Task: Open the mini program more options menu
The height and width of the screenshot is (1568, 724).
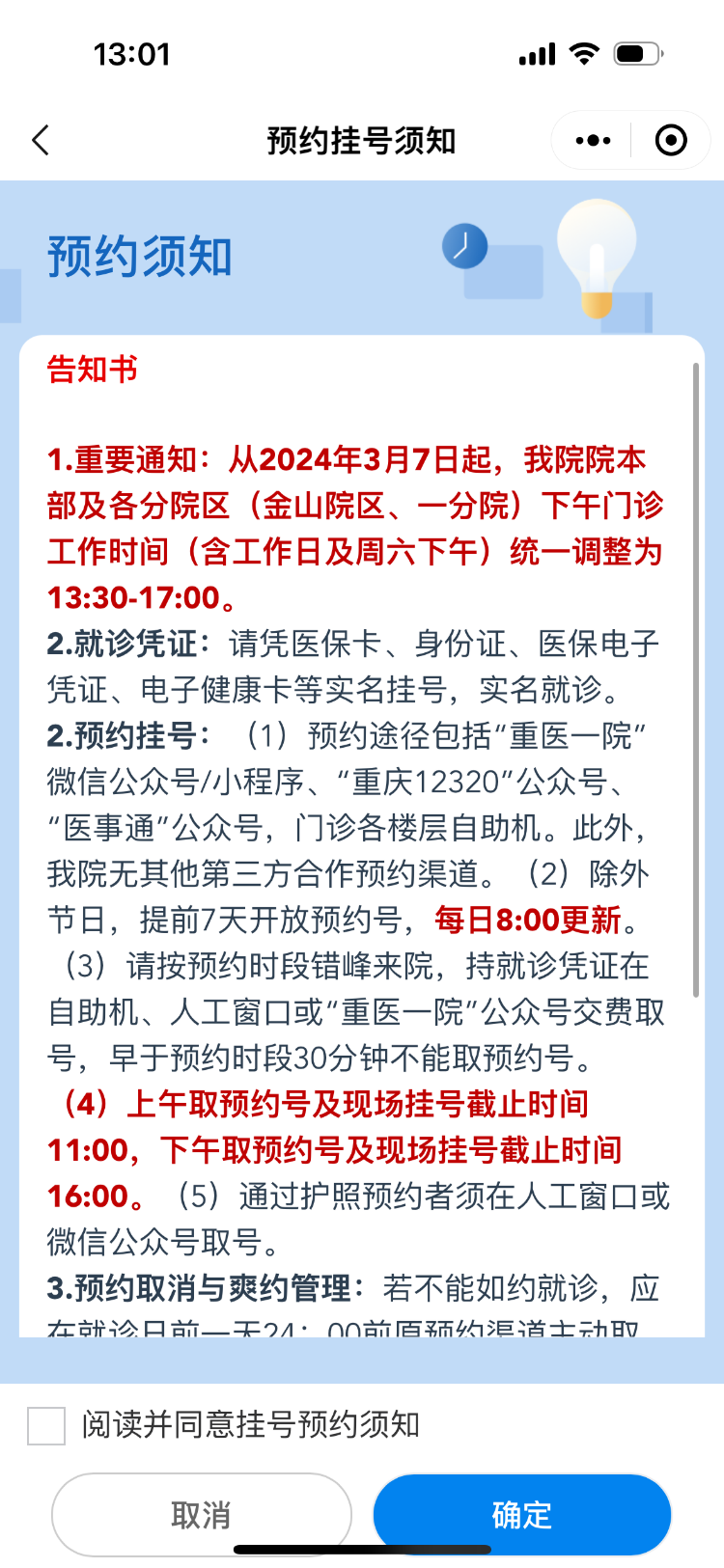Action: click(x=593, y=141)
